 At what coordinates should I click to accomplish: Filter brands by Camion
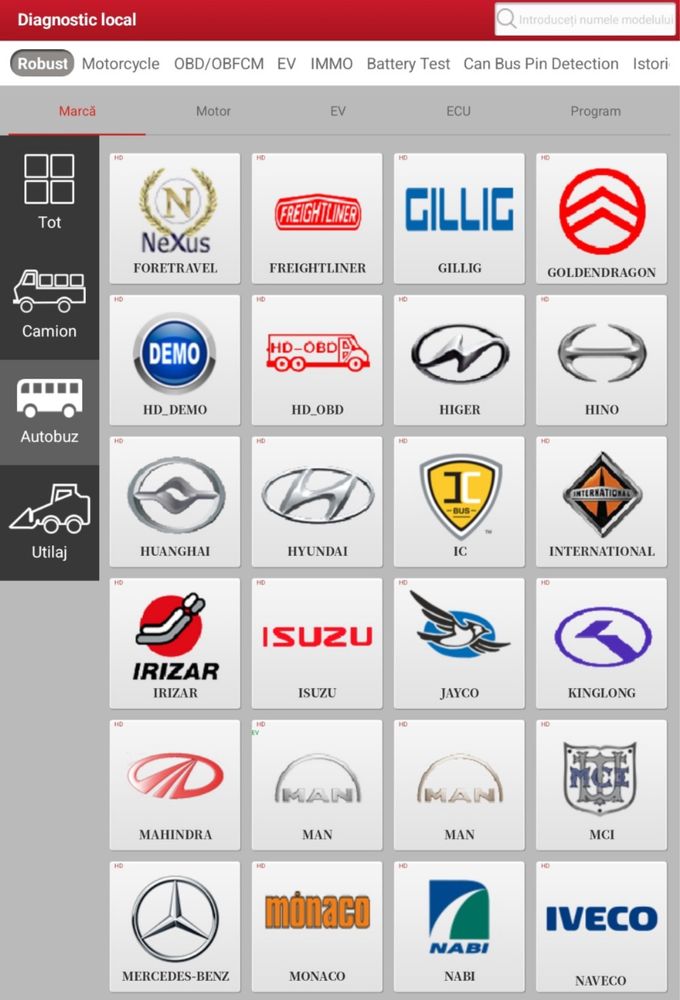(49, 303)
